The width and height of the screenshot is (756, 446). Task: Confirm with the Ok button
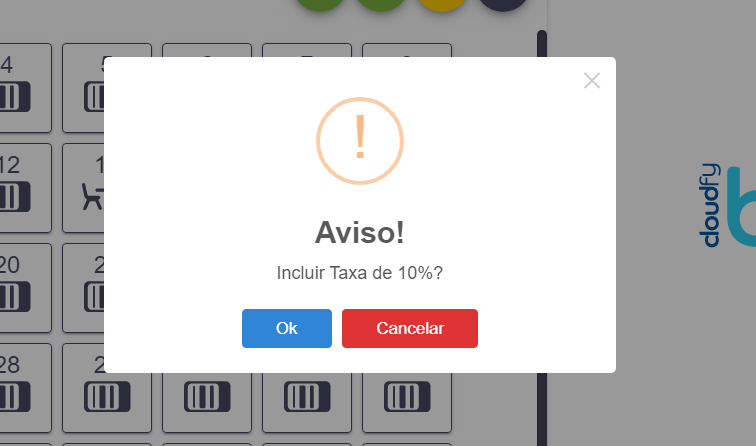[x=286, y=328]
